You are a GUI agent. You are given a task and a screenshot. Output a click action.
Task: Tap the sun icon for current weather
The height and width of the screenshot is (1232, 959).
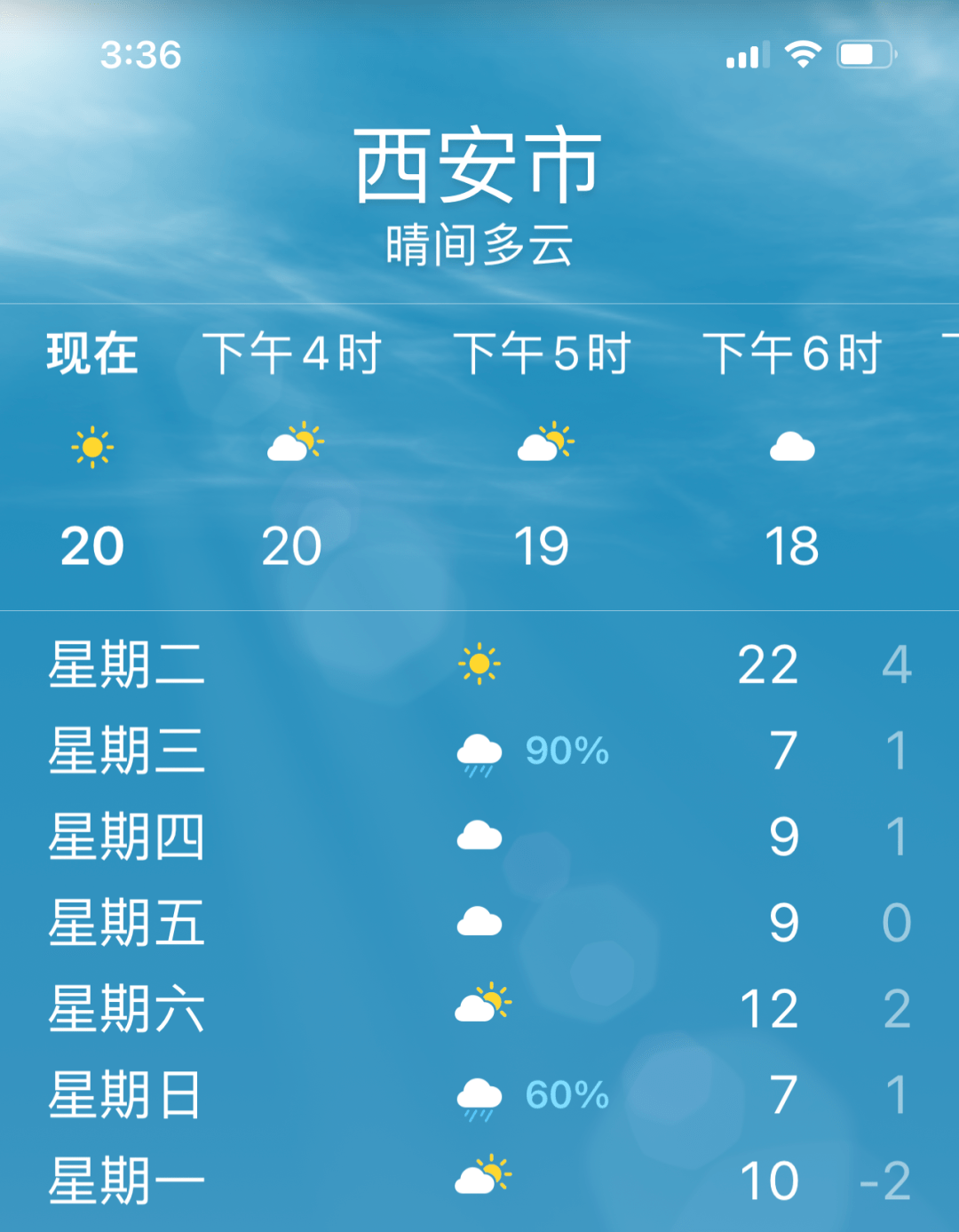pos(91,448)
